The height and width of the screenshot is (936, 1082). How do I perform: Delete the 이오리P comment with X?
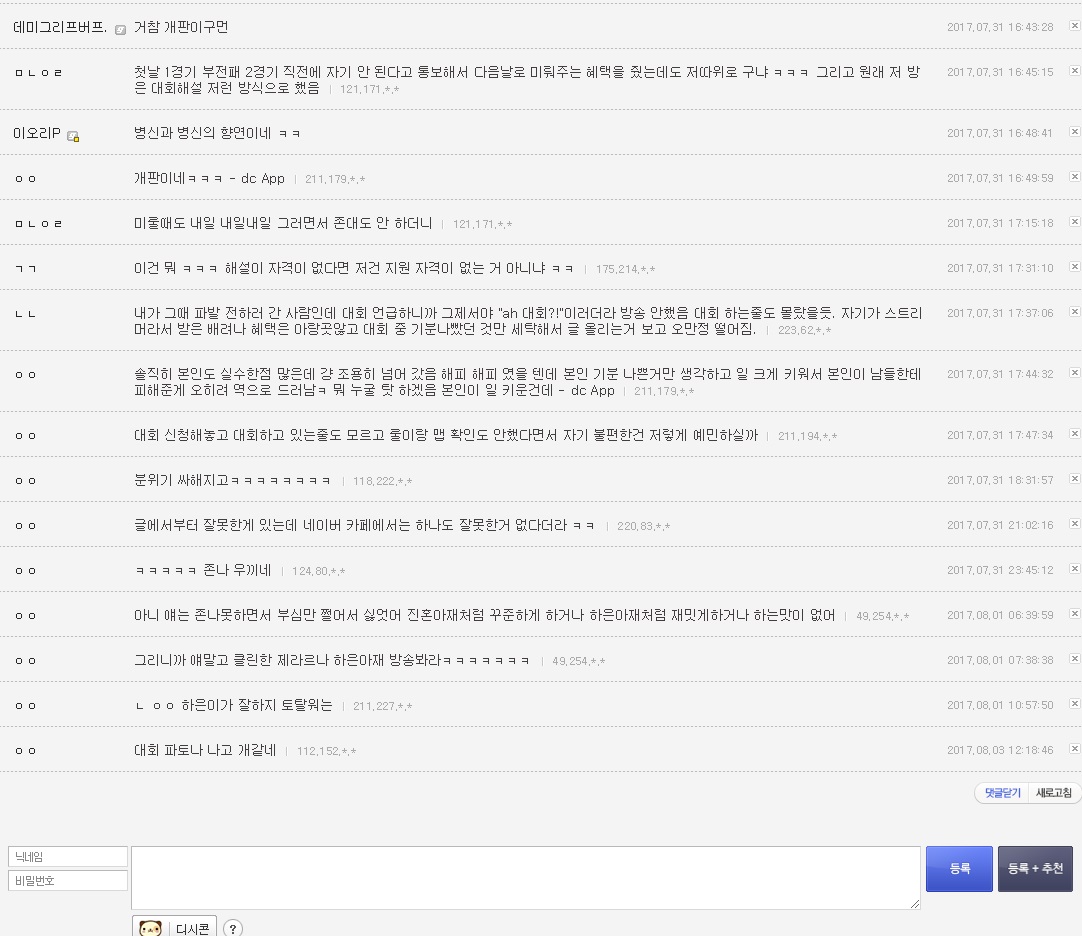1074,131
